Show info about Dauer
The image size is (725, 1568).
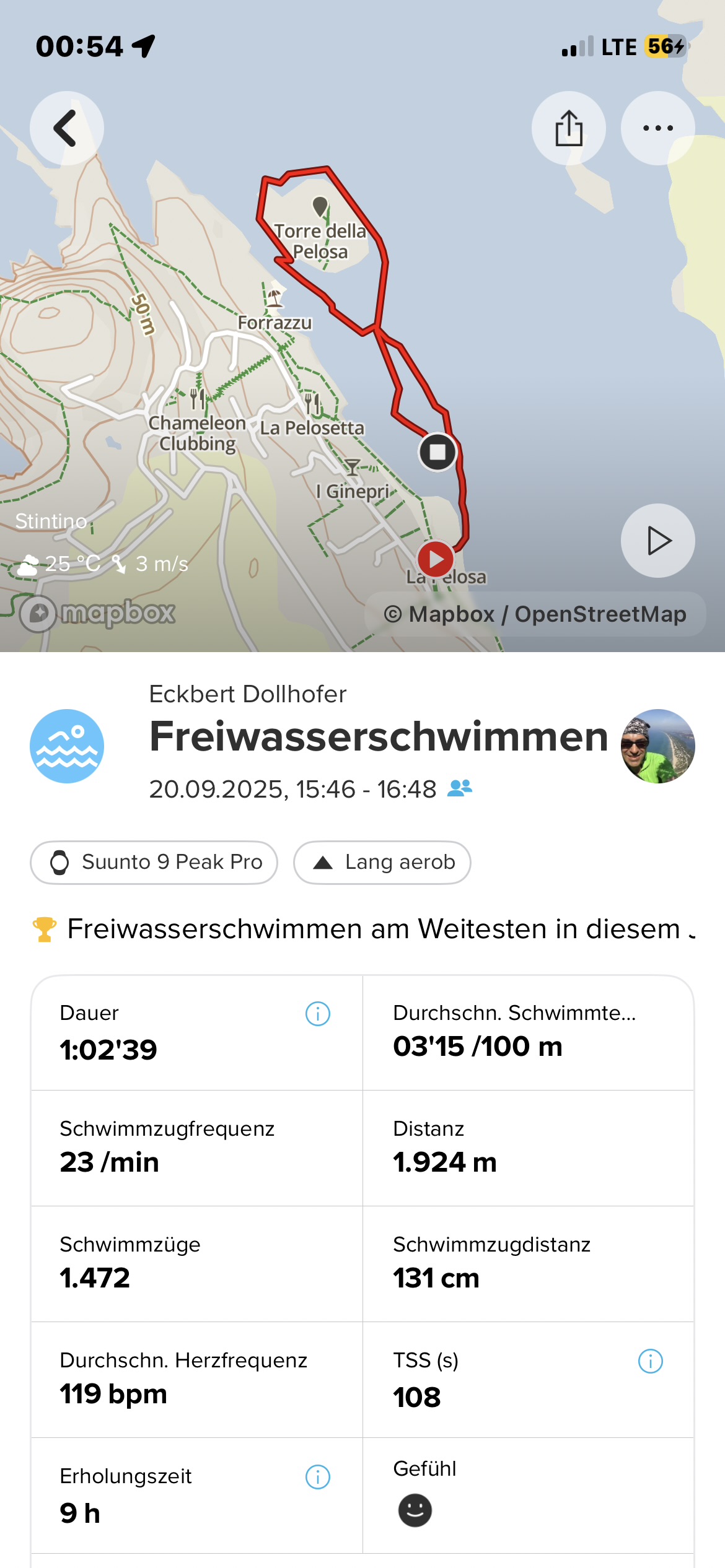(318, 1014)
